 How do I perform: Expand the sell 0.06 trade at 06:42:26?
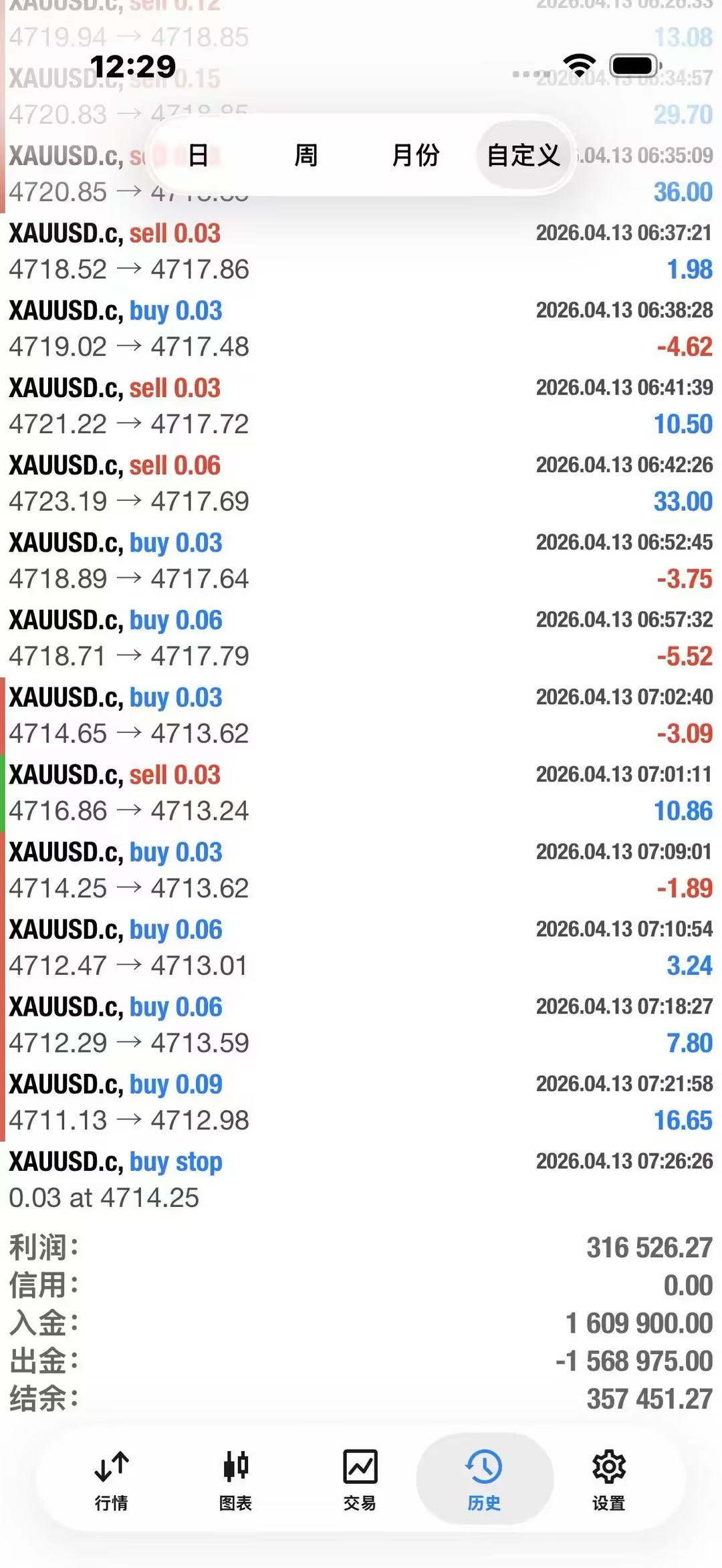click(361, 483)
